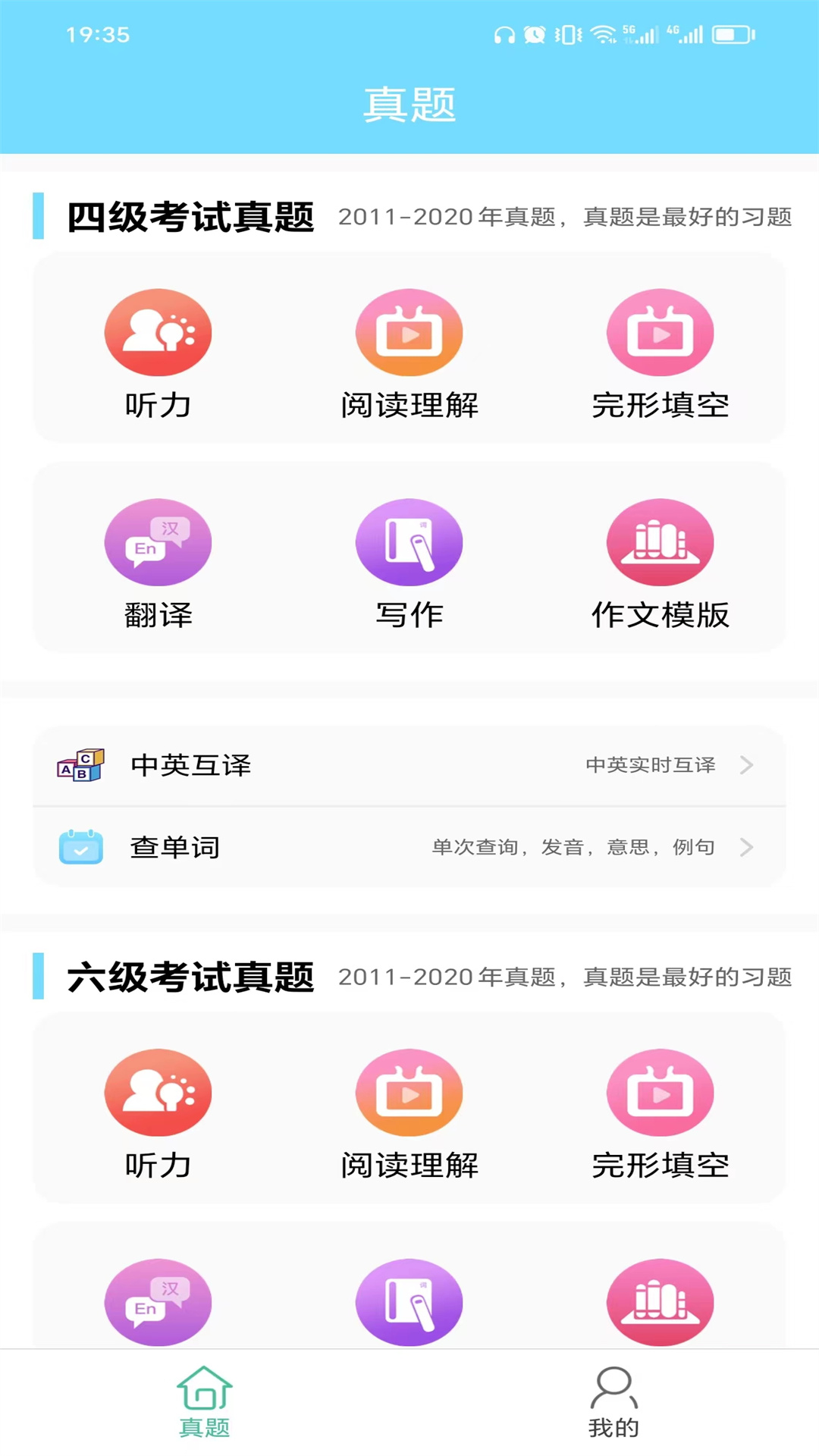This screenshot has width=819, height=1456.
Task: Tap the 查单词 calendar checkmark icon
Action: (79, 847)
